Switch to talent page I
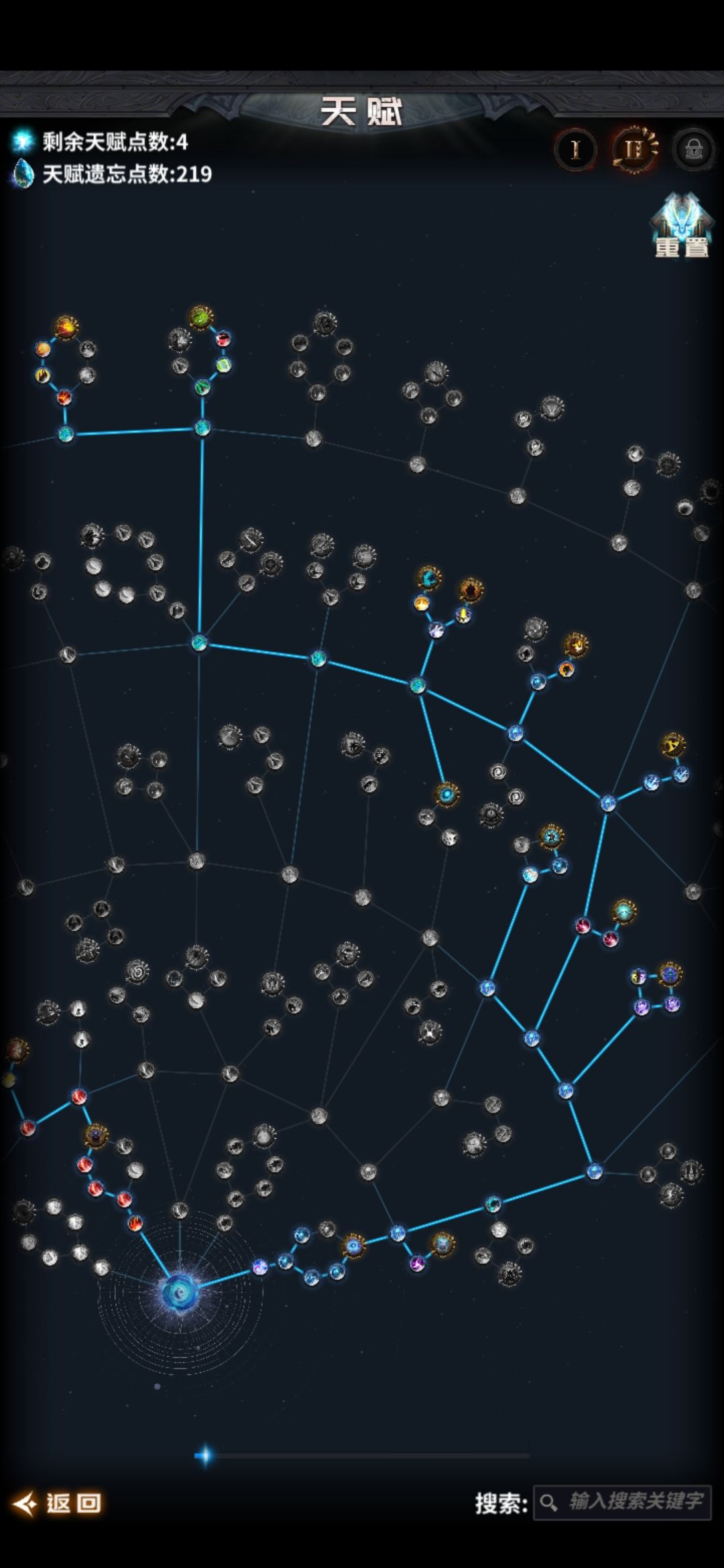 click(575, 148)
